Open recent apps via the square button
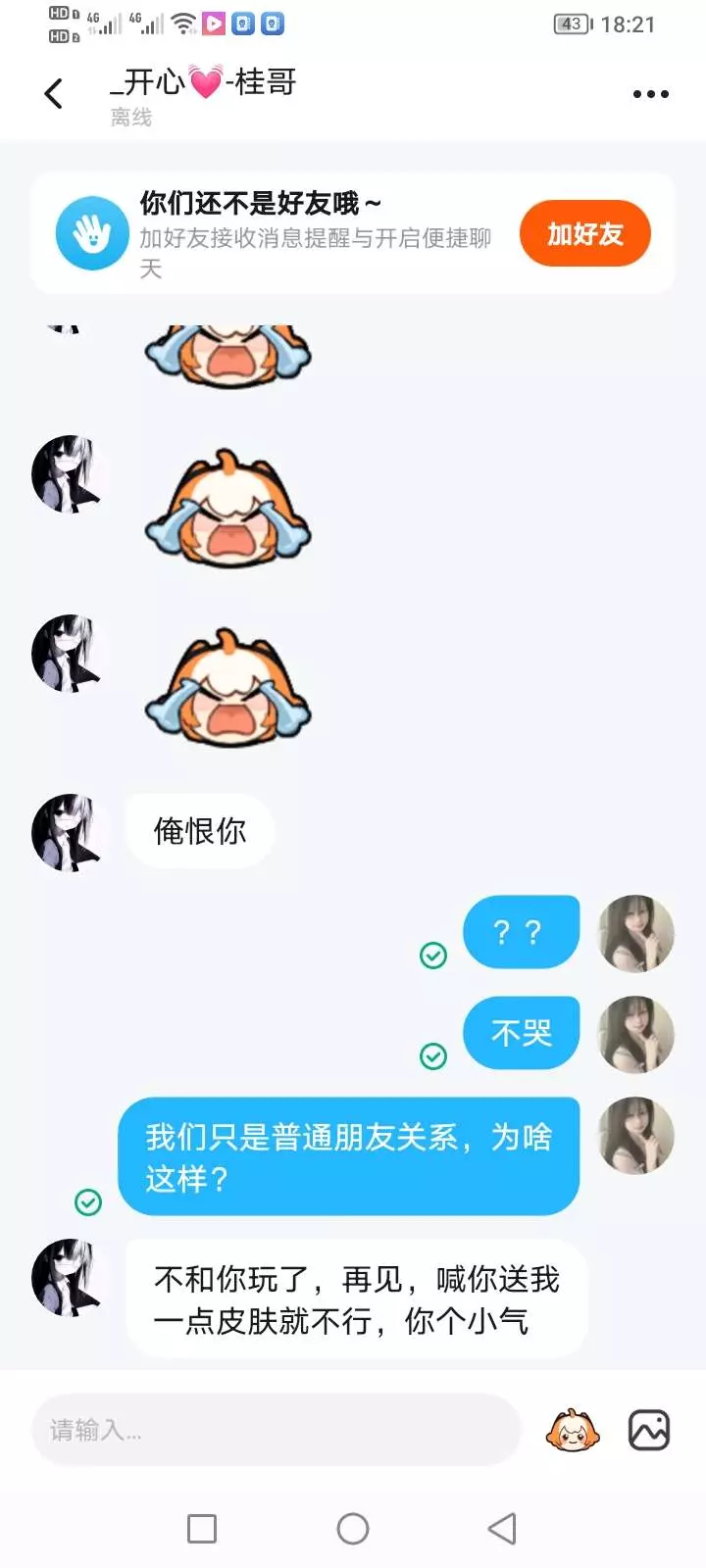This screenshot has height=1568, width=706. 202,1529
